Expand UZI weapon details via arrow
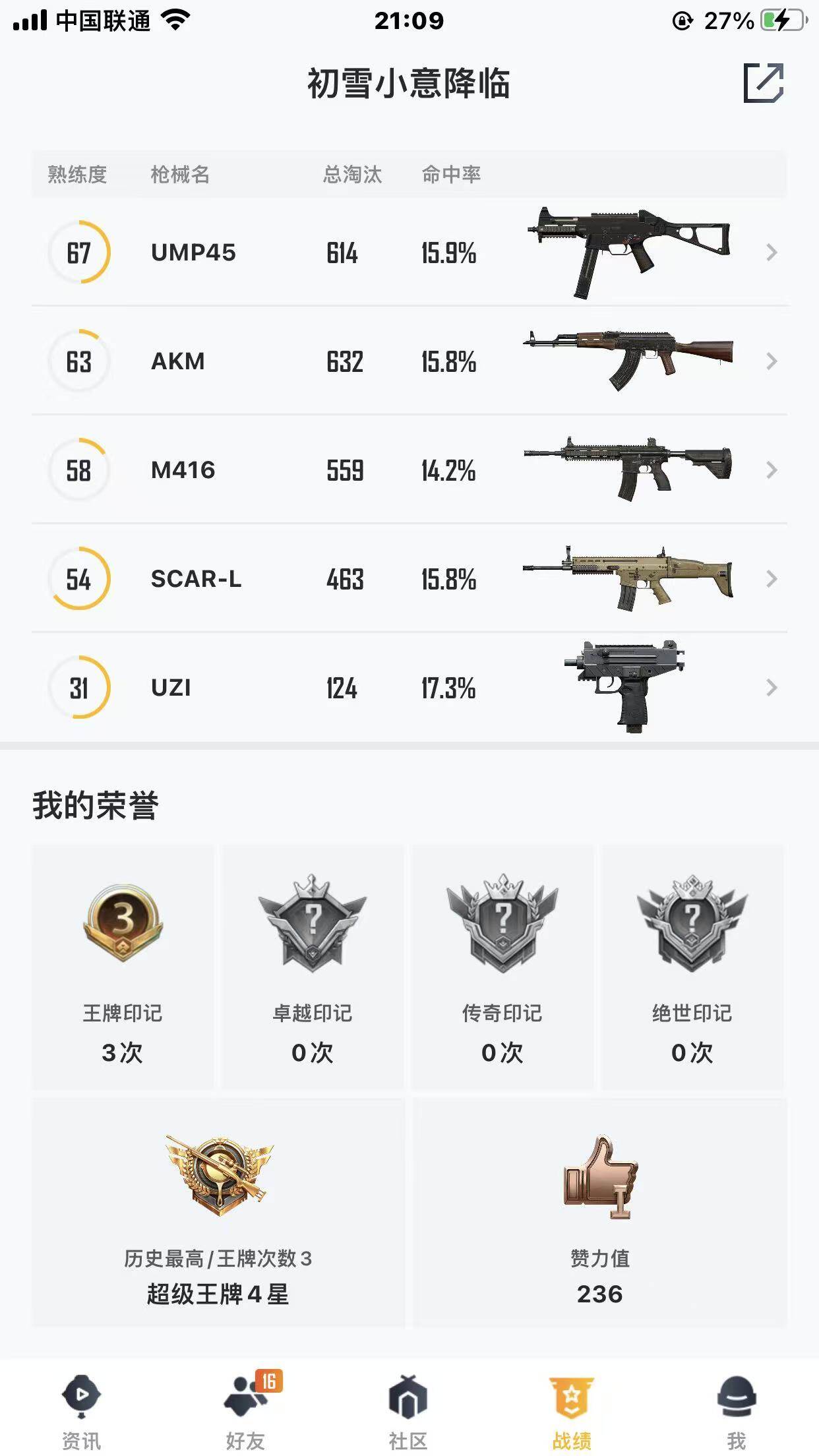Image resolution: width=819 pixels, height=1456 pixels. tap(772, 688)
